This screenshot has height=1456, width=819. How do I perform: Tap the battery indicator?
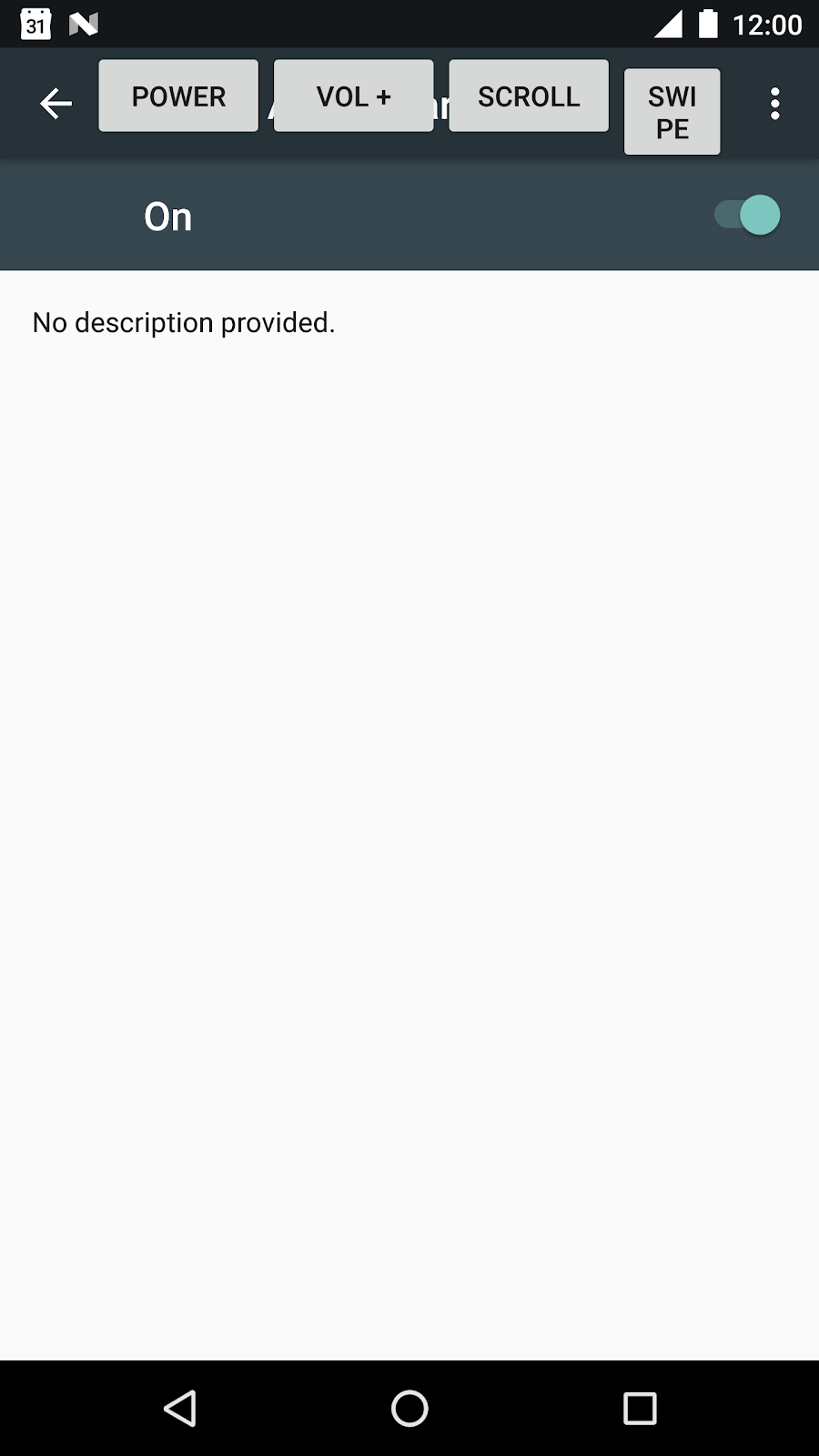click(x=709, y=23)
